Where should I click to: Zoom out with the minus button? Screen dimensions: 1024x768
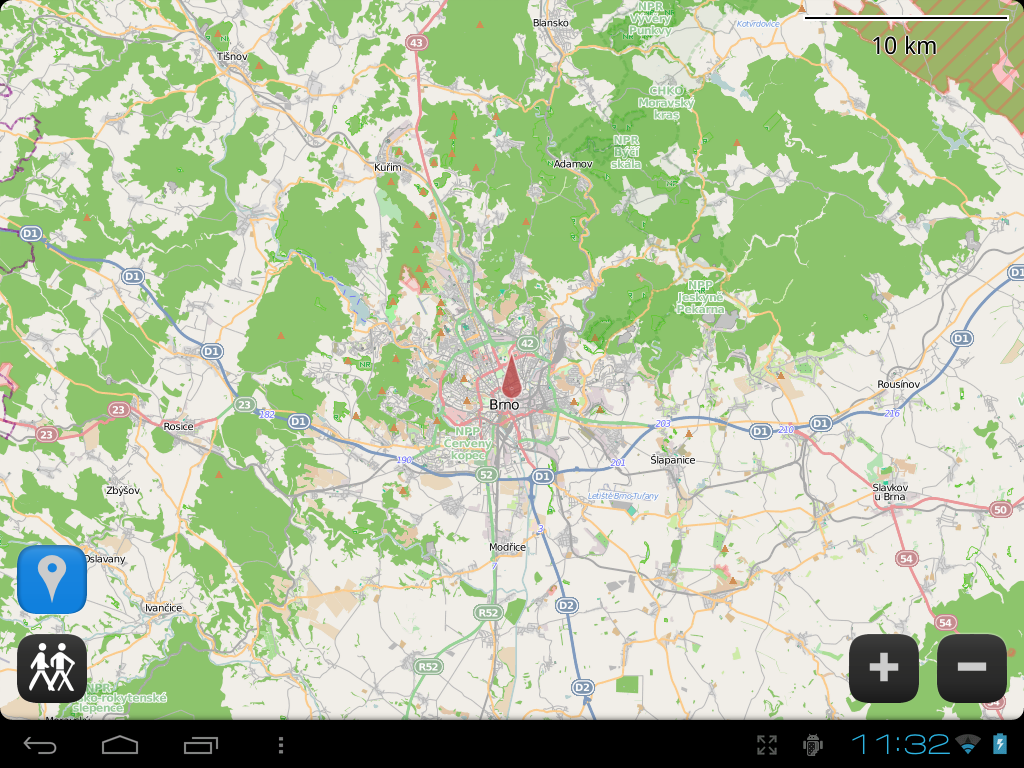coord(971,668)
